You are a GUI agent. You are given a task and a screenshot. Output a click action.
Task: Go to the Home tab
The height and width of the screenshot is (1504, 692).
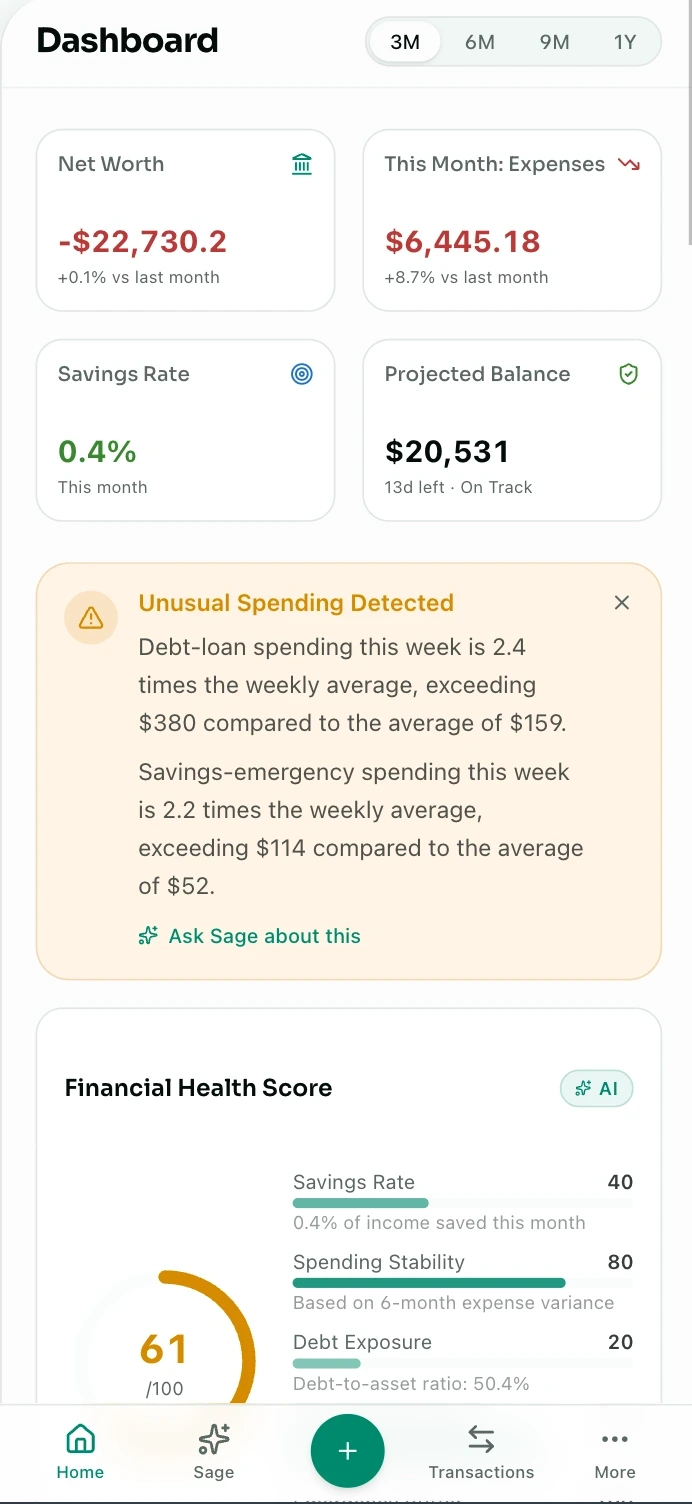pos(80,1452)
